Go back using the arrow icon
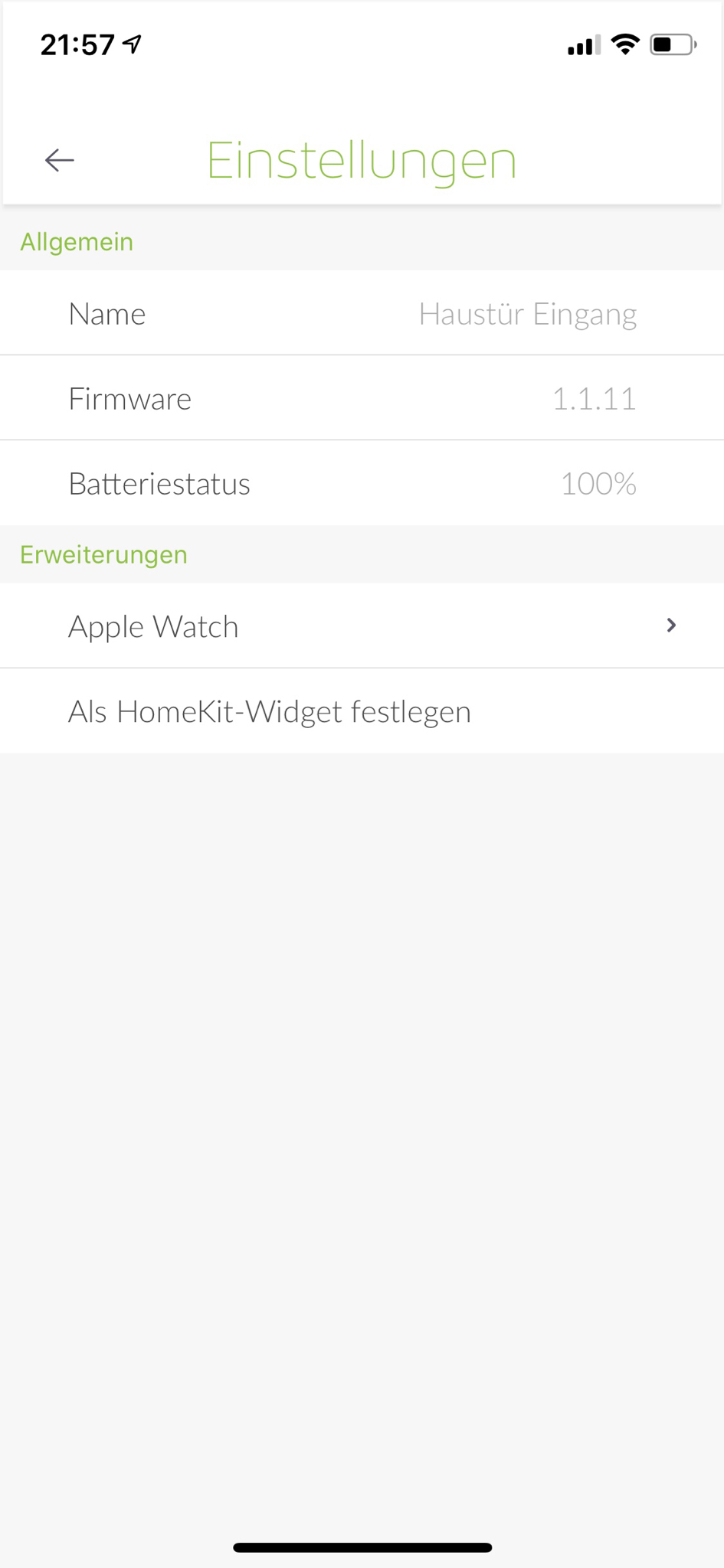 click(59, 160)
